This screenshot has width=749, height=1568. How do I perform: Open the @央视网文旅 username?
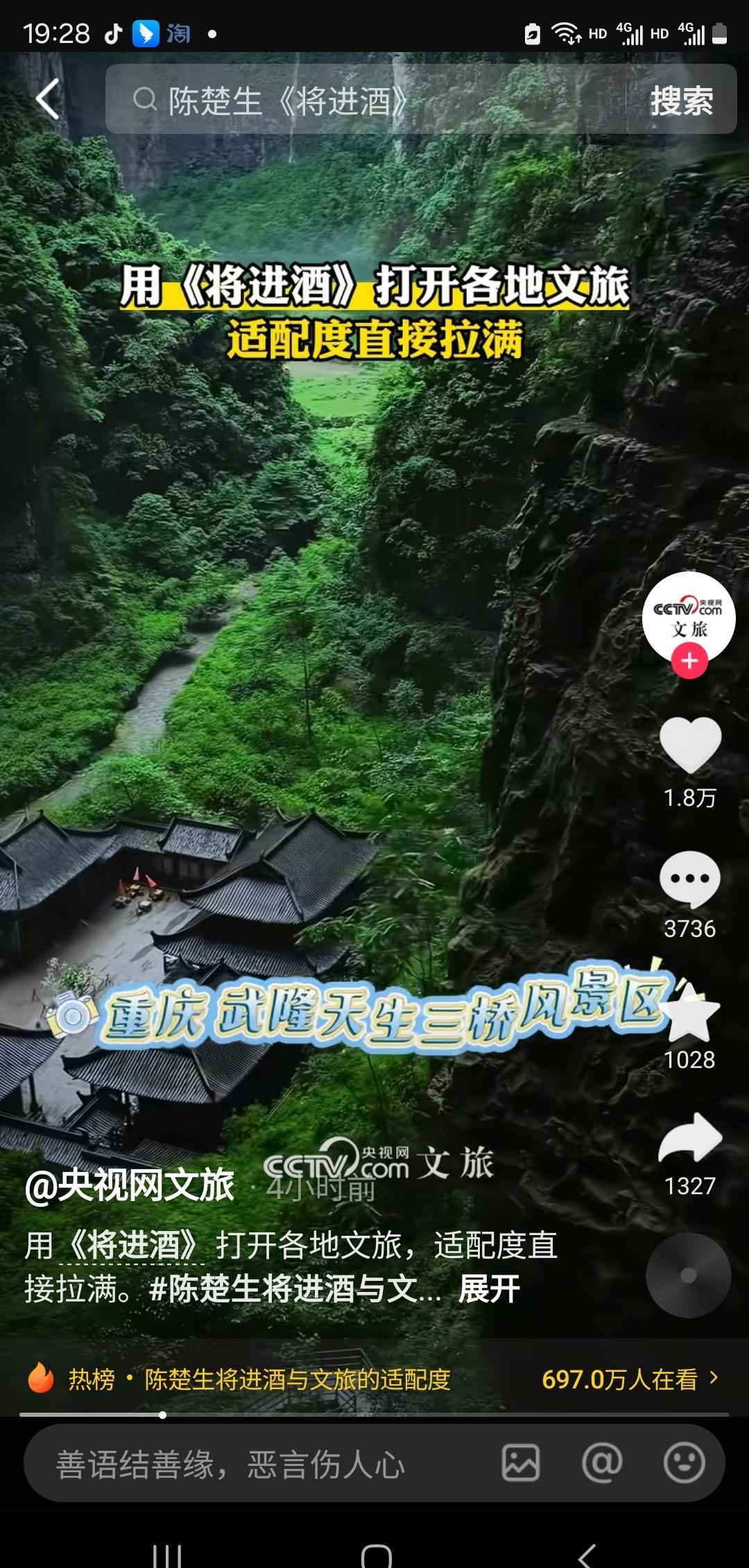click(x=130, y=1185)
